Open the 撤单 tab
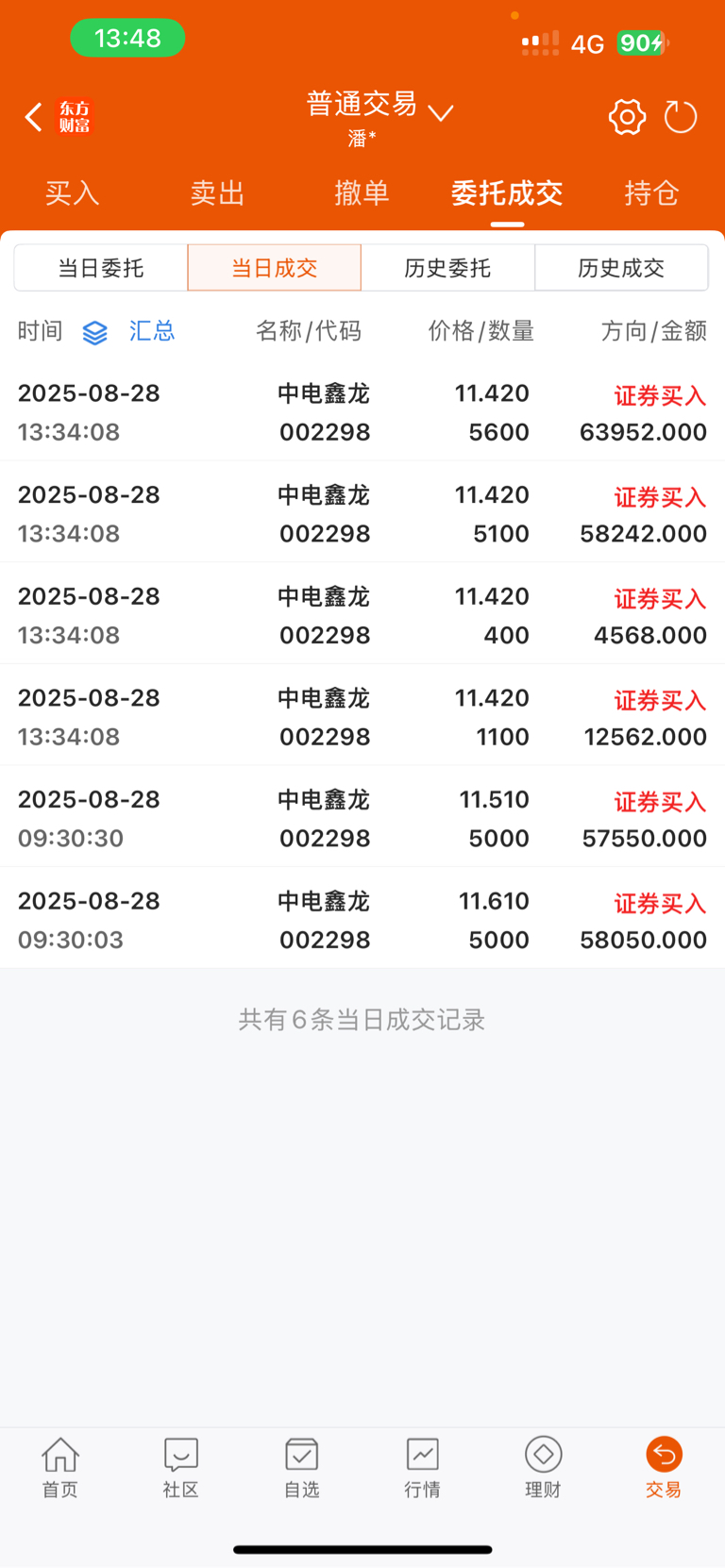The height and width of the screenshot is (1568, 725). point(362,193)
